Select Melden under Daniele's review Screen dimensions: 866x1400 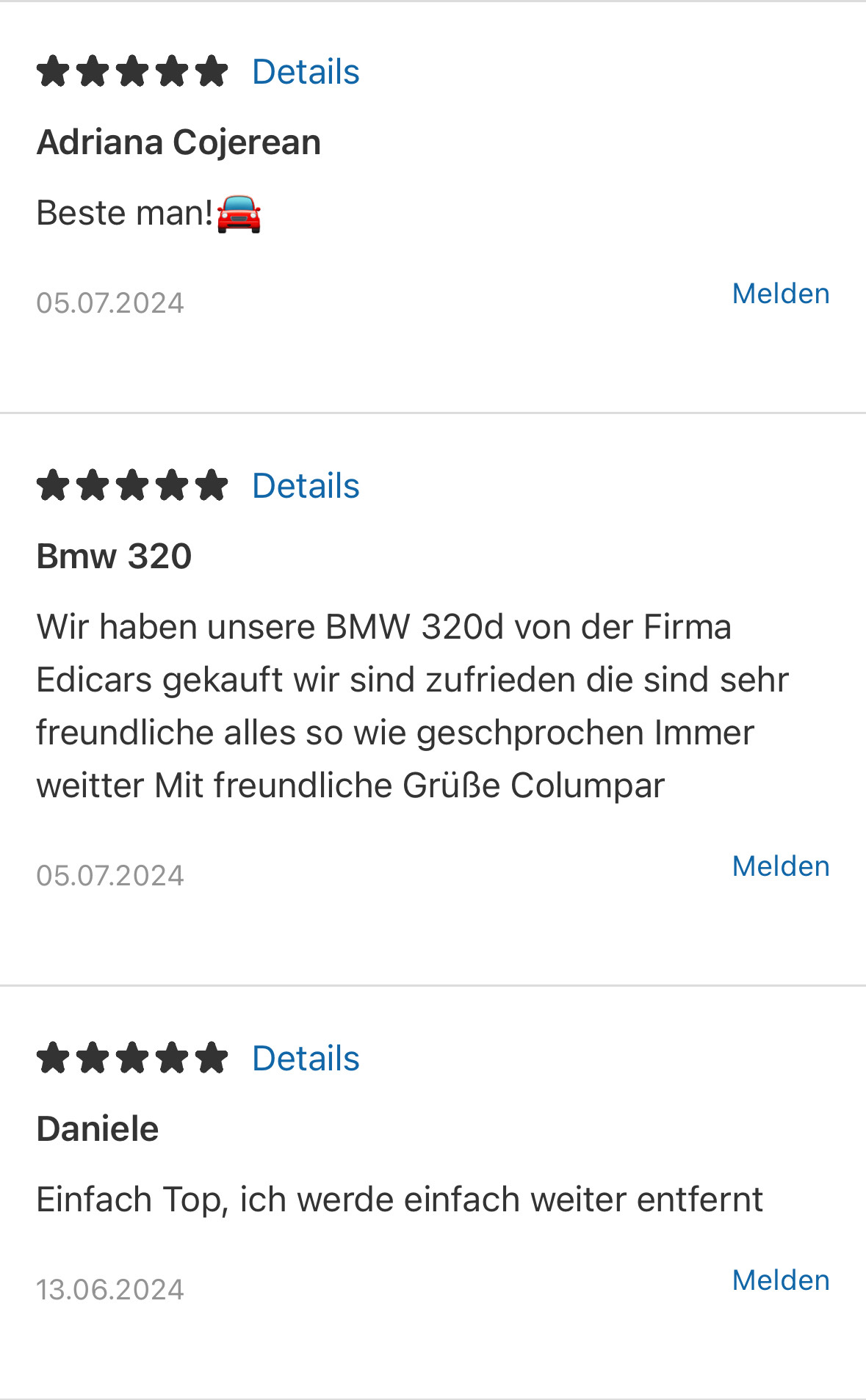pyautogui.click(x=780, y=1280)
